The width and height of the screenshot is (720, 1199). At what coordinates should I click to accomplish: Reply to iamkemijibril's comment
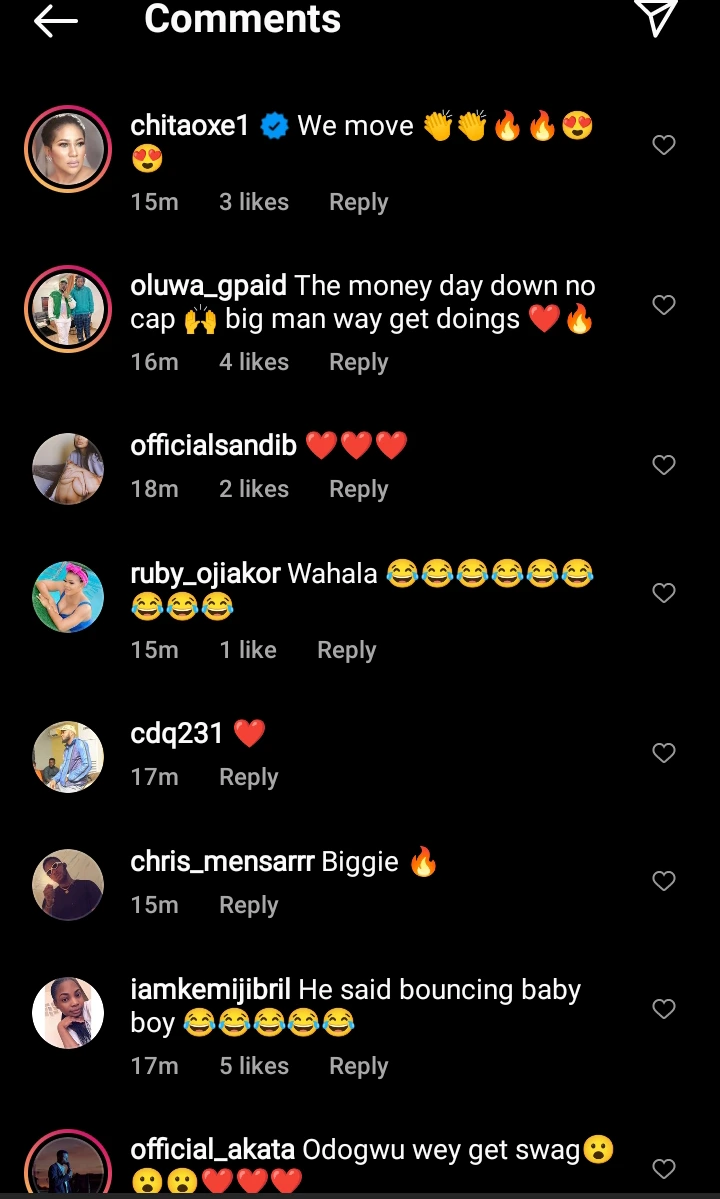358,1066
